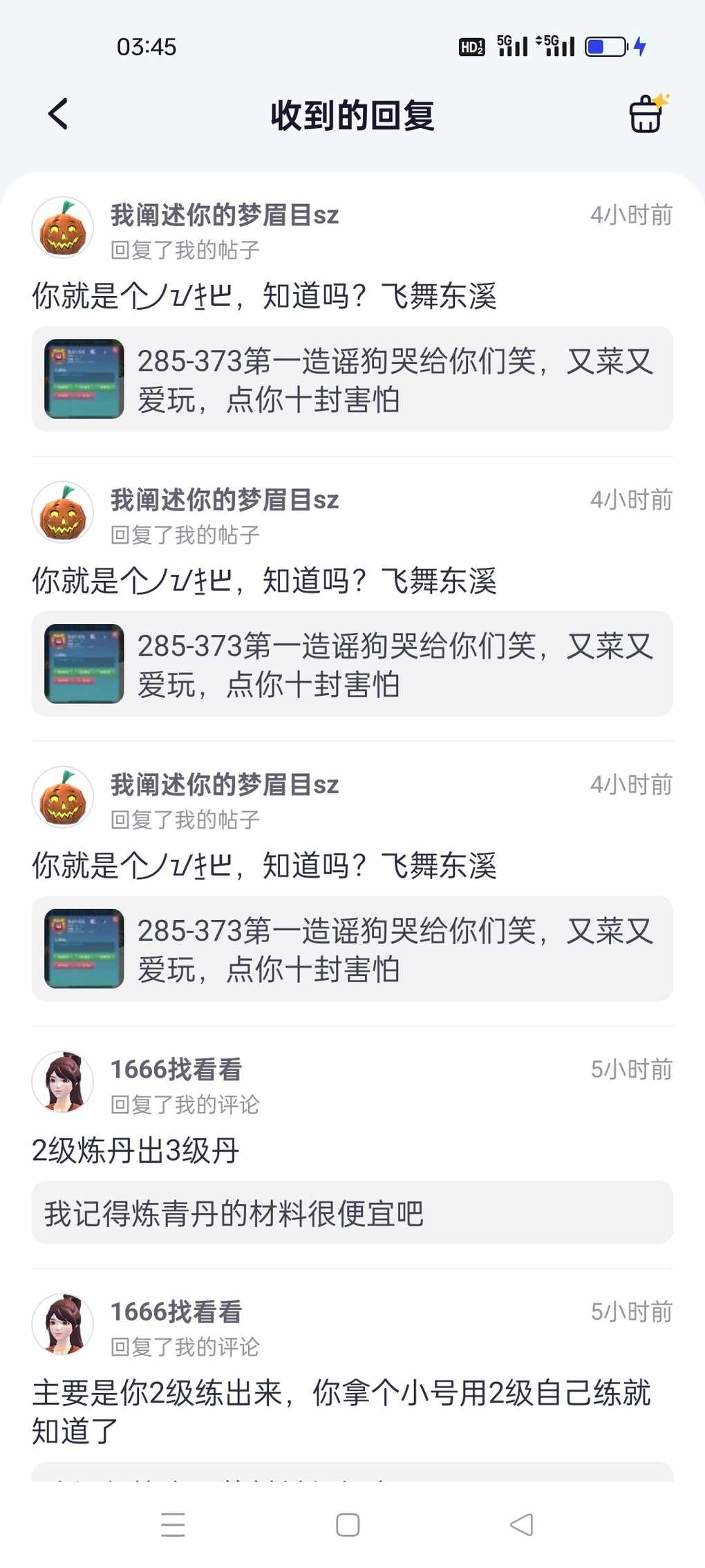The image size is (705, 1568).
Task: Open the reply saying 2级炼丹出3级丹
Action: (135, 1150)
